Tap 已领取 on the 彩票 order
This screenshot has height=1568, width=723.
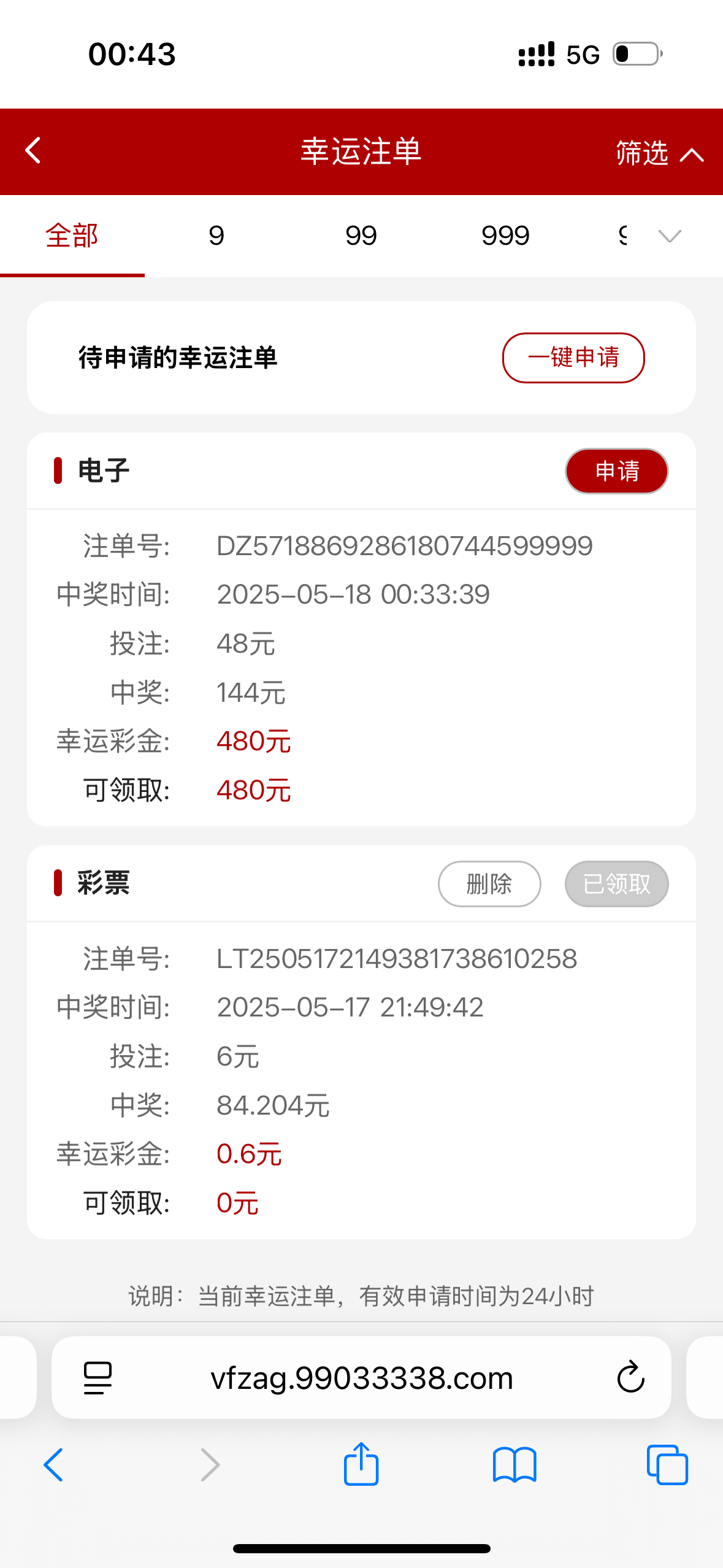pos(616,884)
